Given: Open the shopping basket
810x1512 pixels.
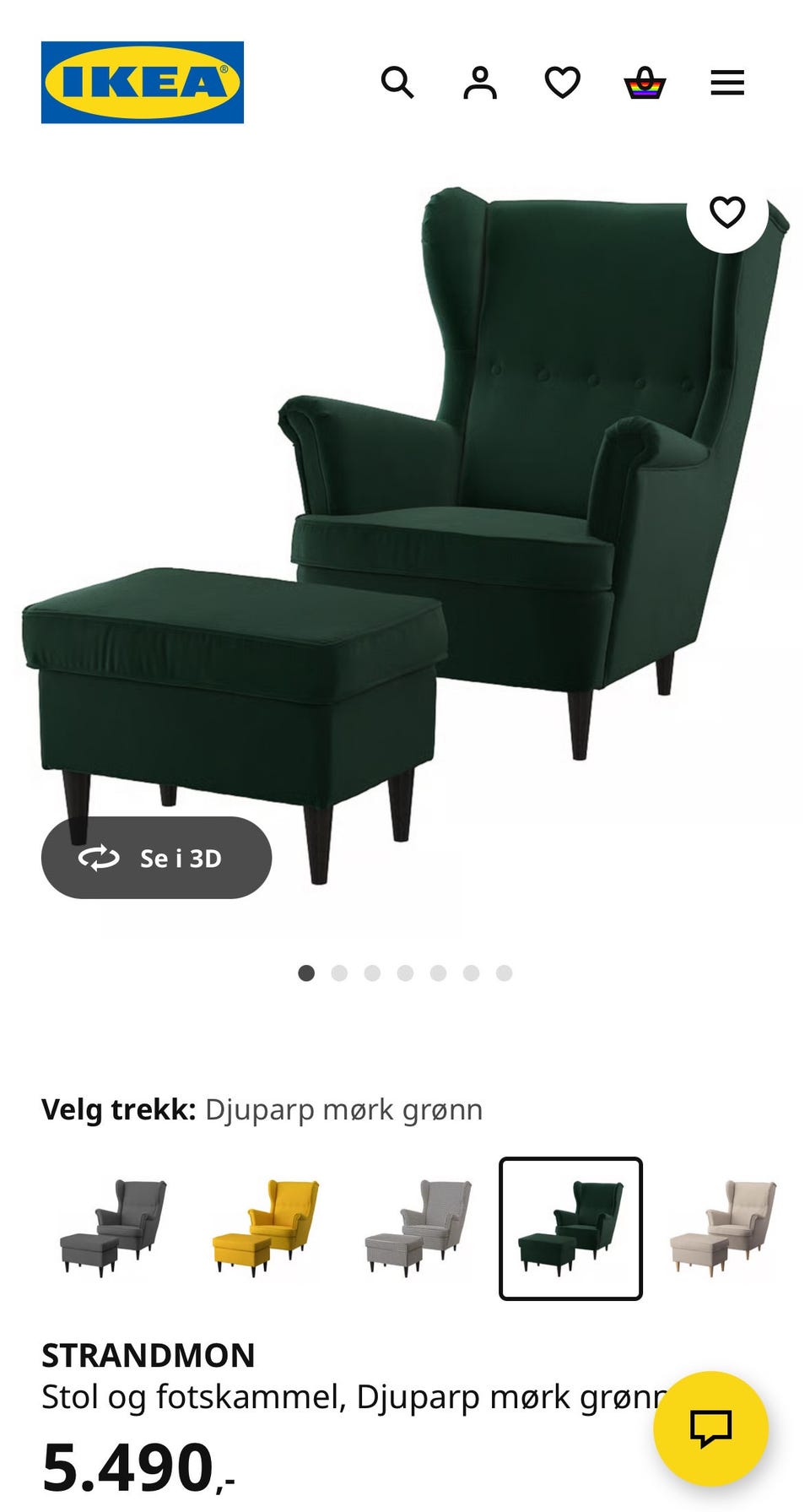Looking at the screenshot, I should pos(645,83).
